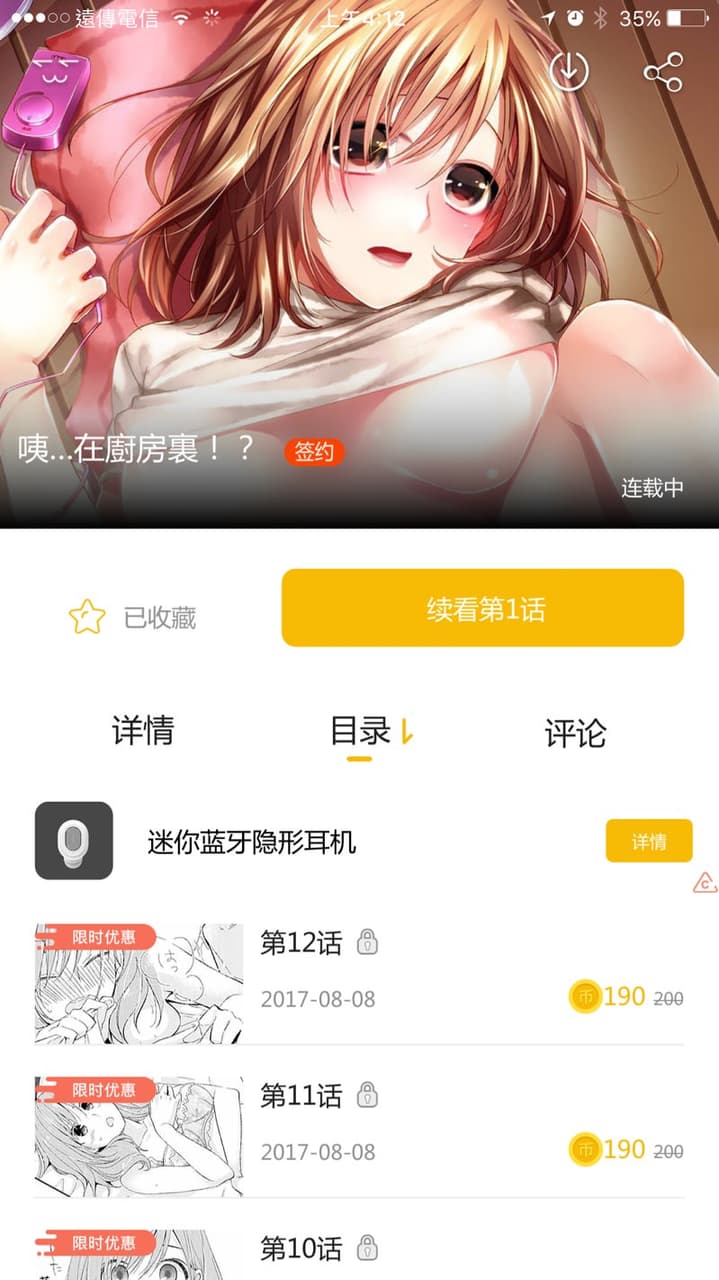Share this comic
Image resolution: width=719 pixels, height=1280 pixels.
[x=663, y=72]
